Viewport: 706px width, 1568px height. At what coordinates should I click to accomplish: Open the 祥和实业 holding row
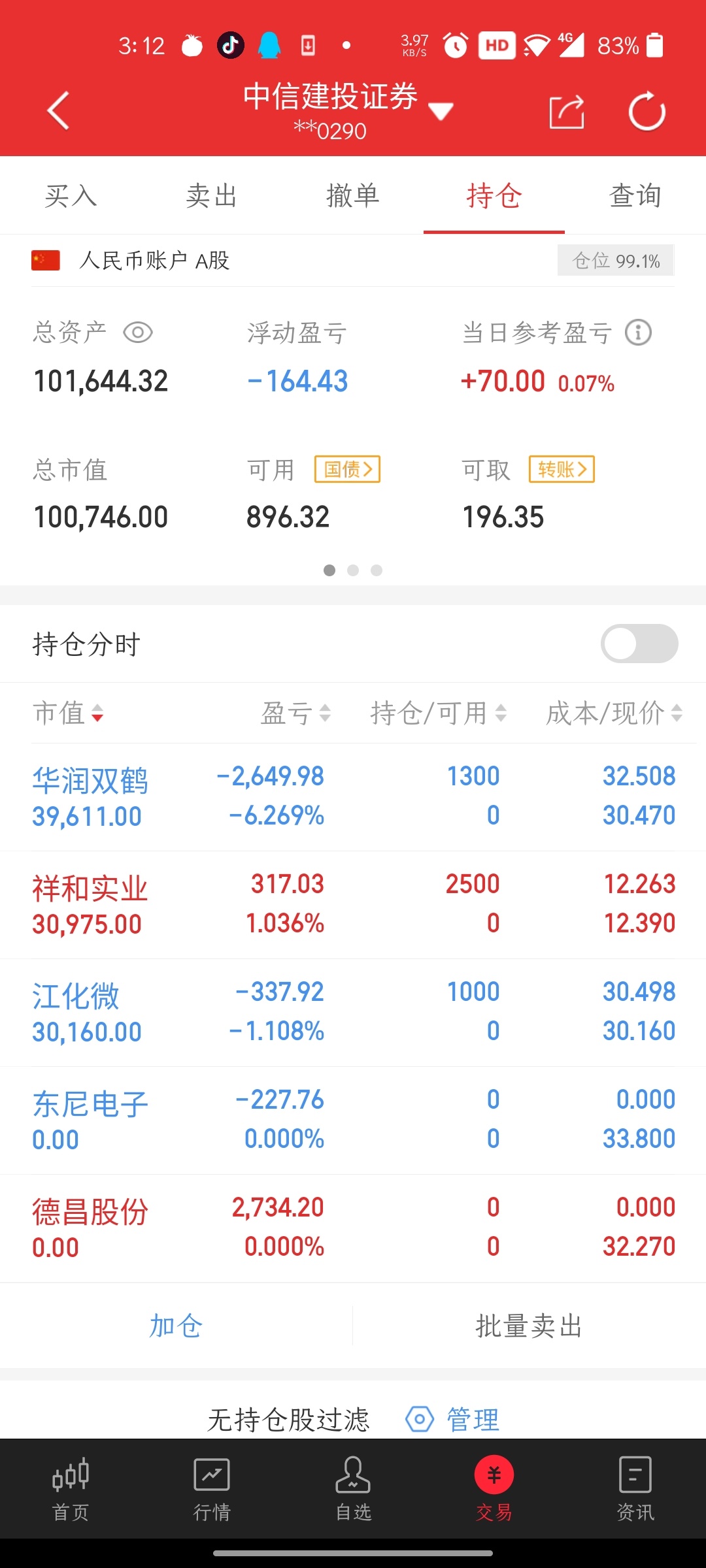(353, 905)
